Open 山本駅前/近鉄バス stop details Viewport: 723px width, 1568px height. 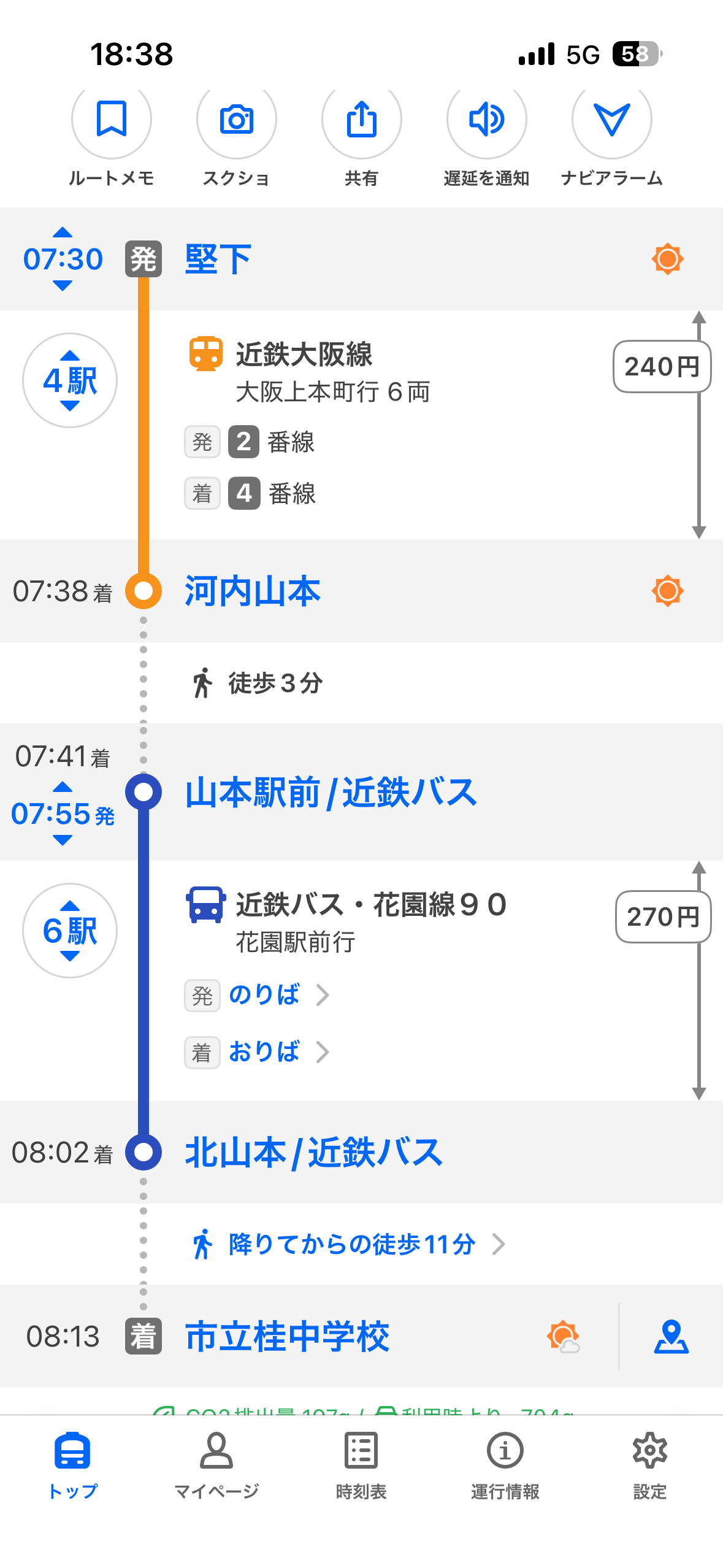tap(331, 793)
